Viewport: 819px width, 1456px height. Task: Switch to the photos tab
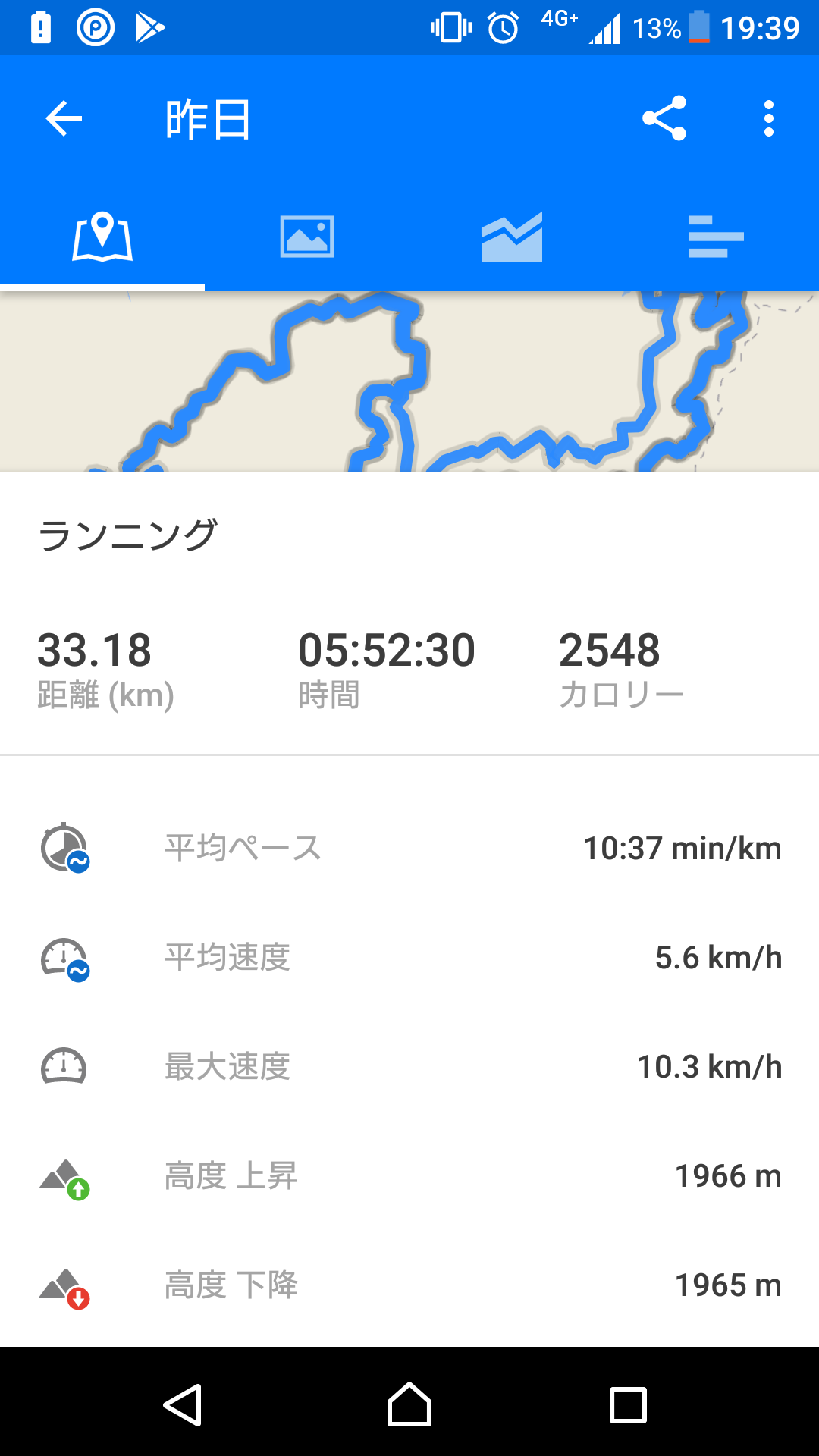pyautogui.click(x=307, y=237)
